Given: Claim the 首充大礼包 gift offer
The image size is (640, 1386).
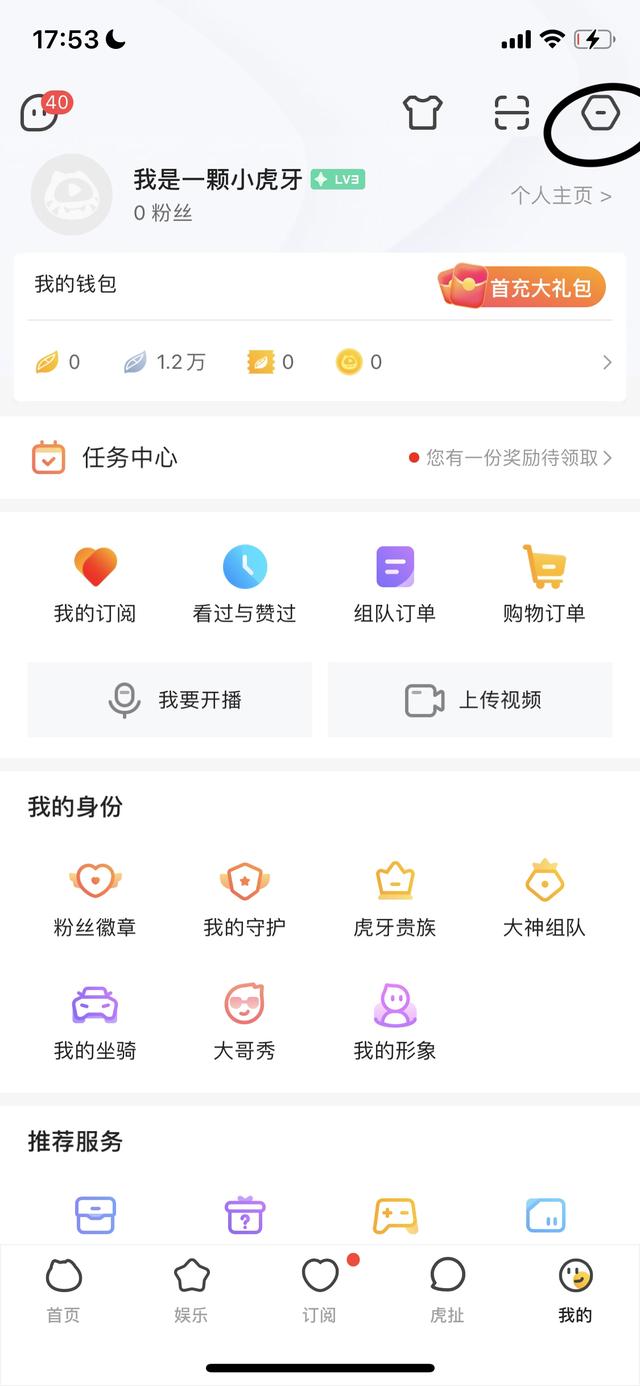Looking at the screenshot, I should [522, 288].
